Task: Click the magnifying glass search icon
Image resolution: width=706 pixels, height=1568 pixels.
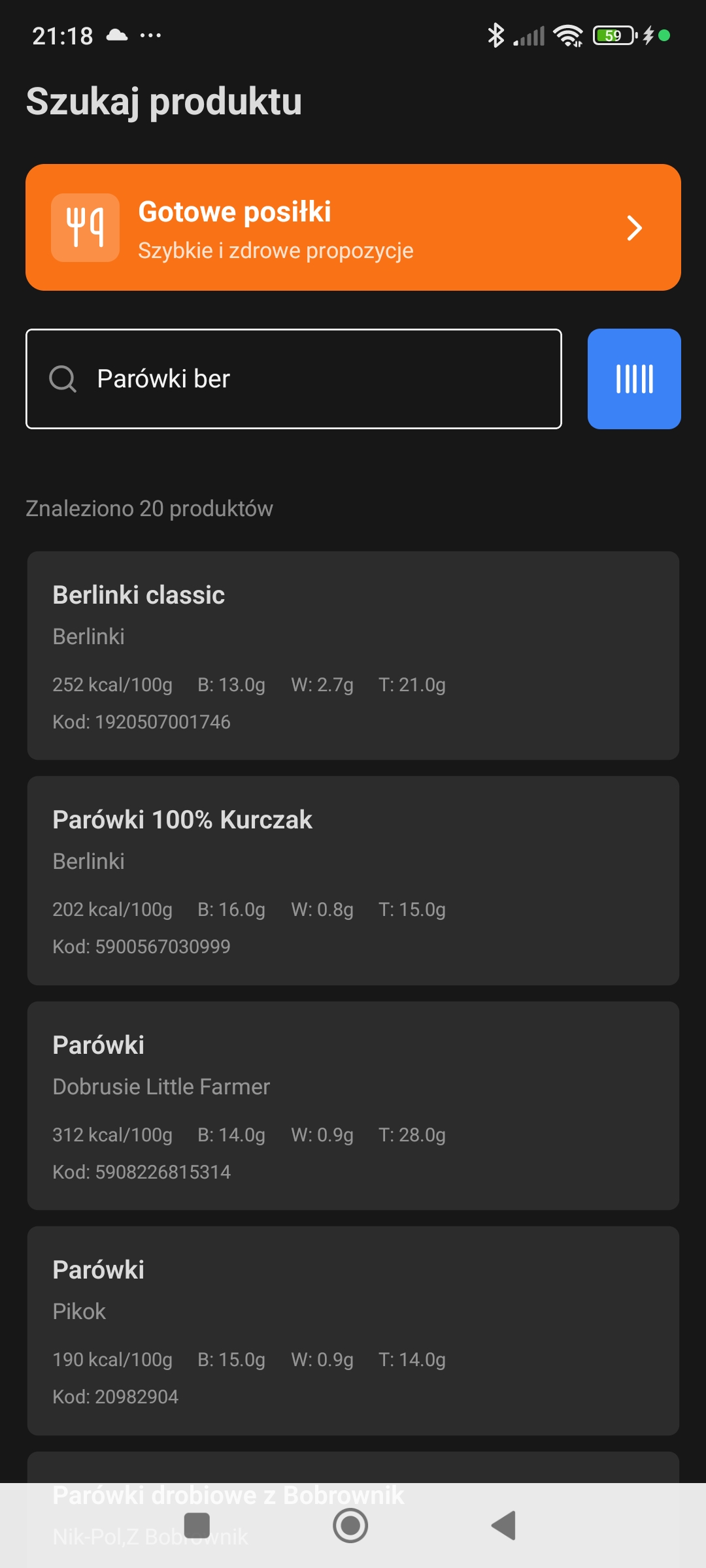Action: point(62,379)
